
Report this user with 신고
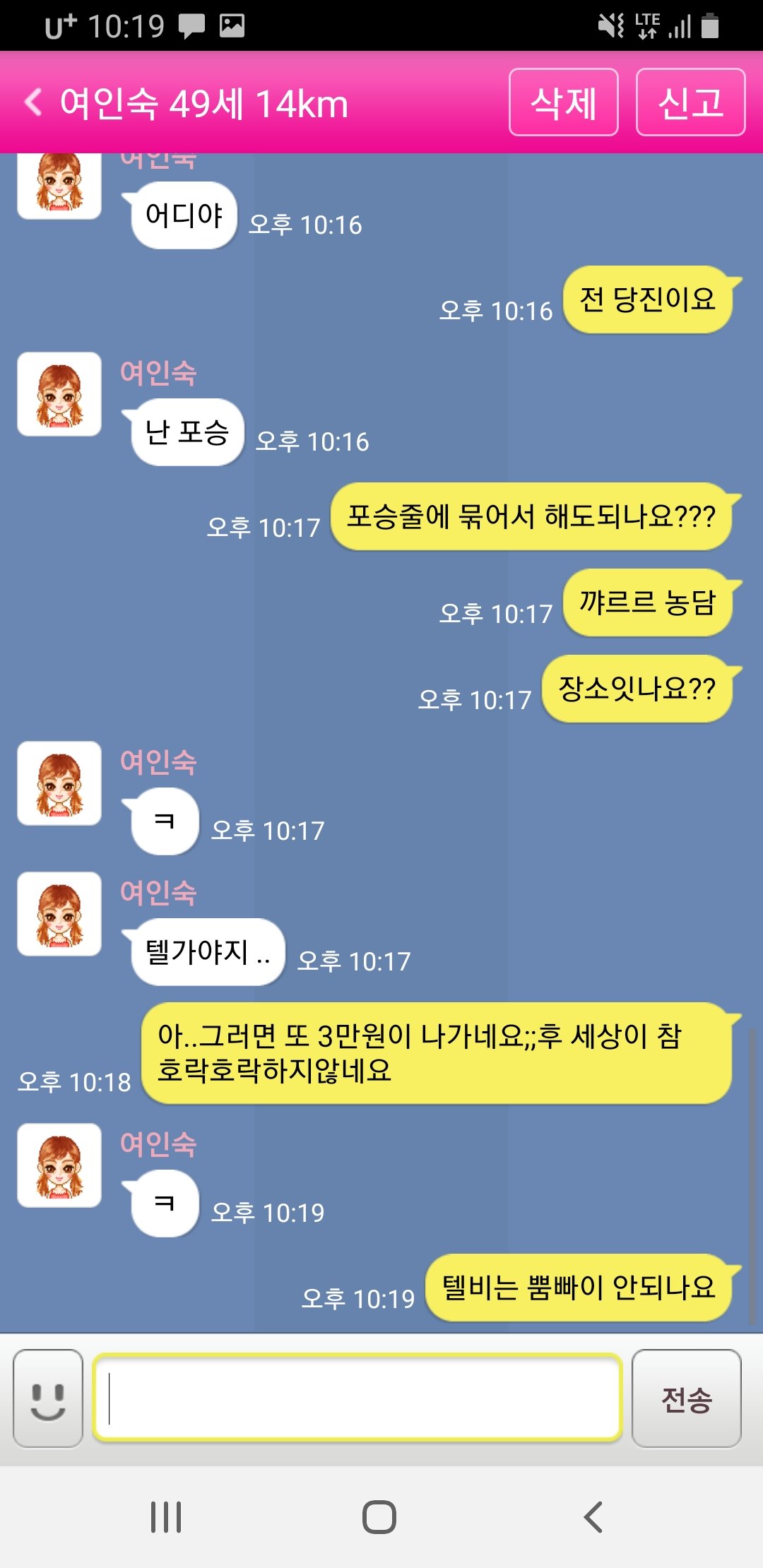[x=690, y=102]
